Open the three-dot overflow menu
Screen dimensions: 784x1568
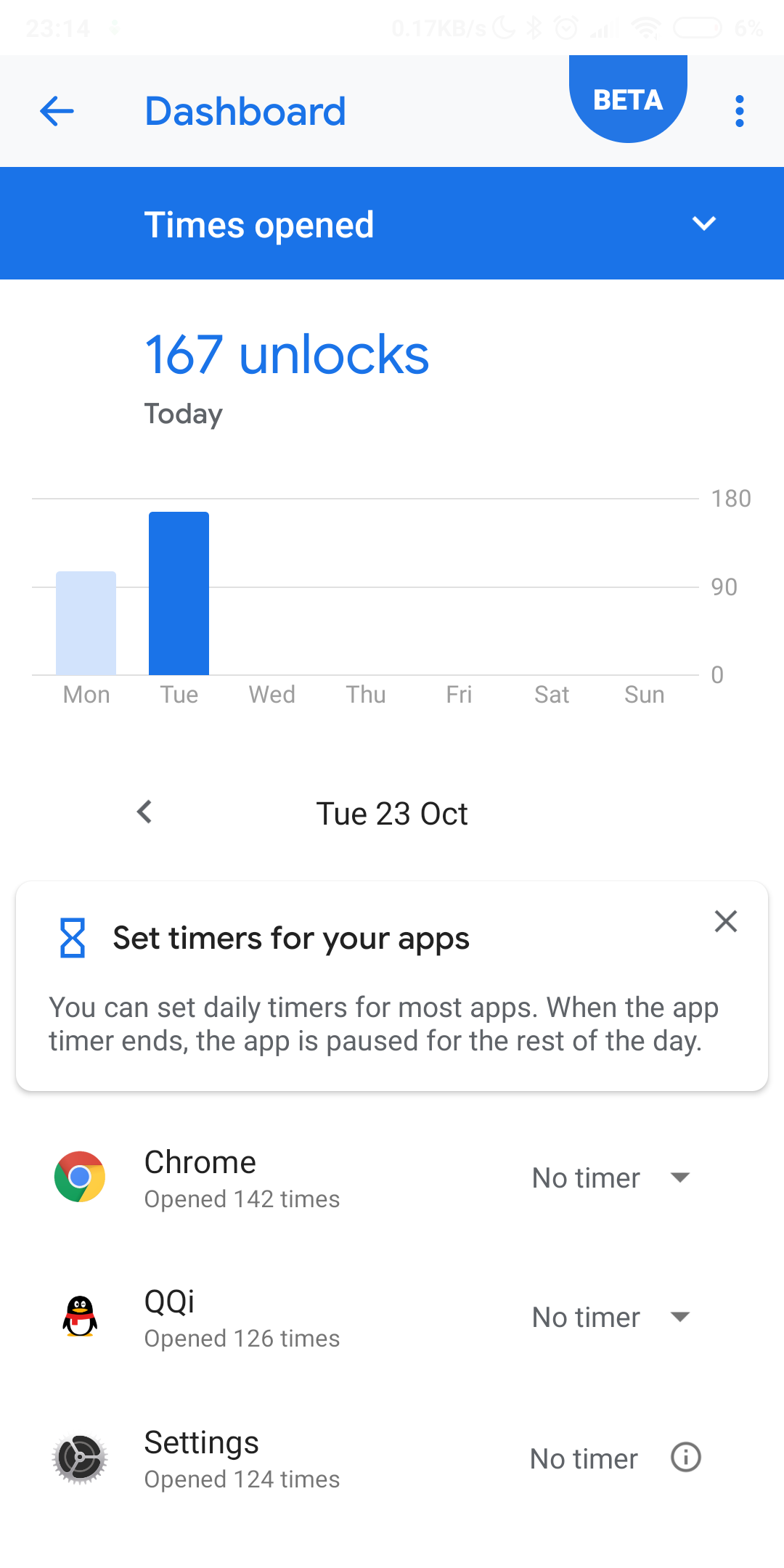[x=739, y=111]
